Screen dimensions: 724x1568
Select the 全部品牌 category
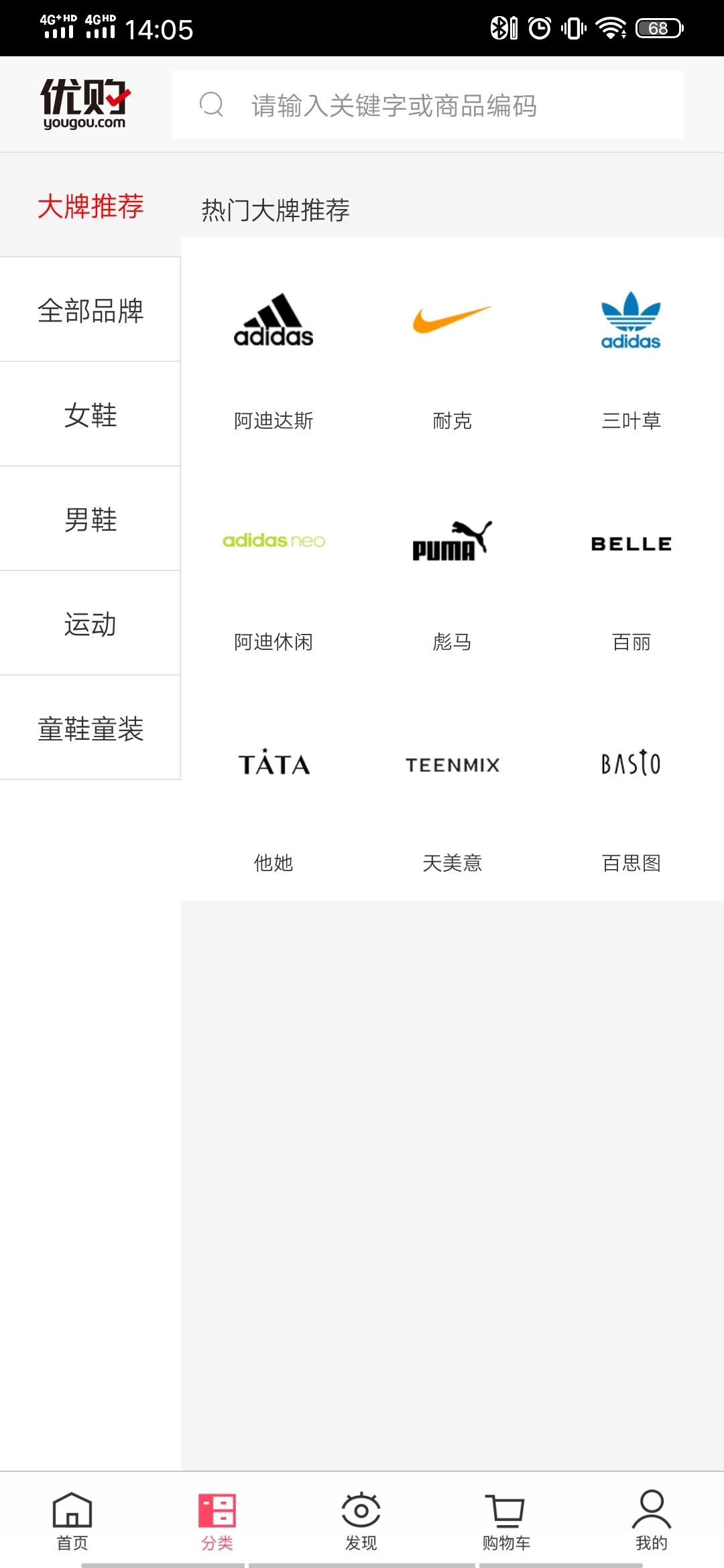click(90, 310)
